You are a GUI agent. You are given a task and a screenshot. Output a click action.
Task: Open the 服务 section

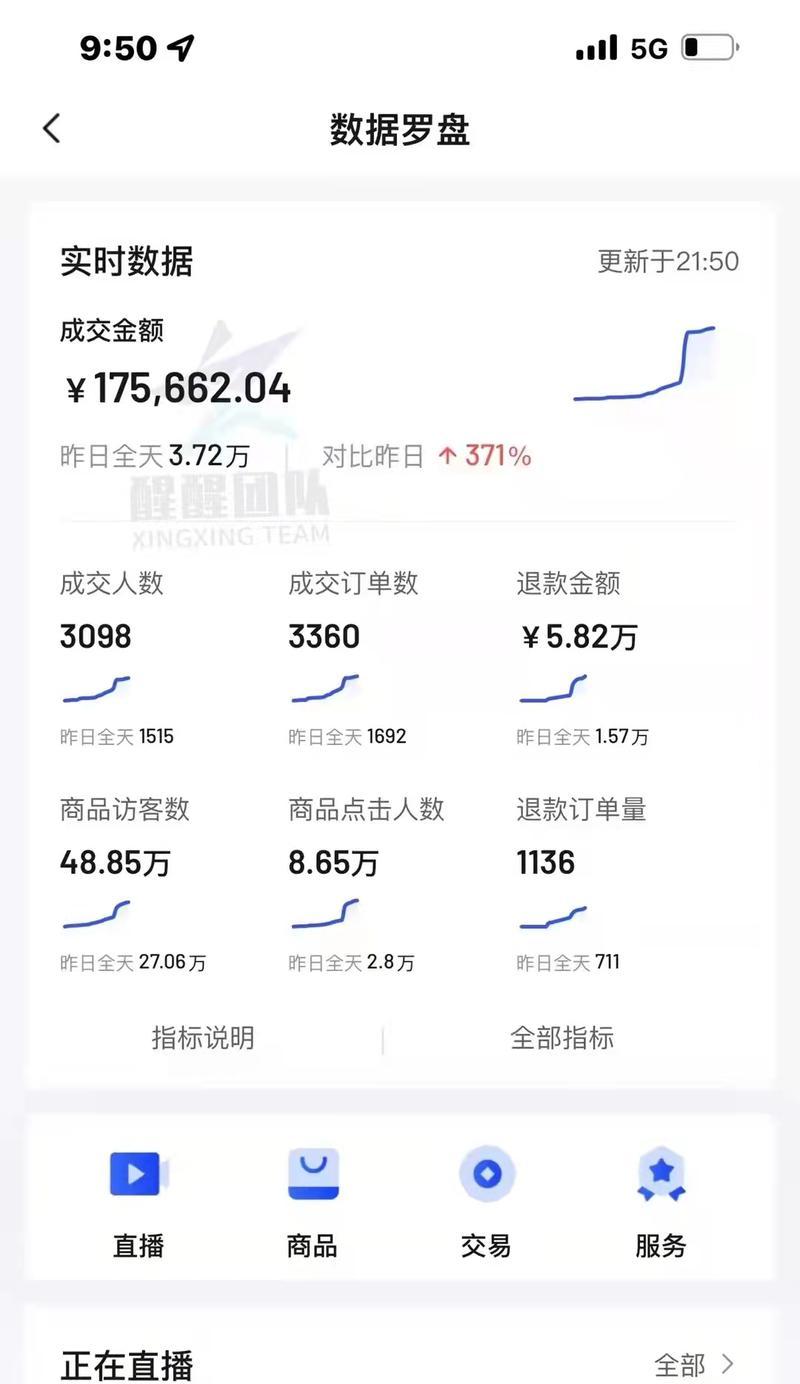[660, 1202]
